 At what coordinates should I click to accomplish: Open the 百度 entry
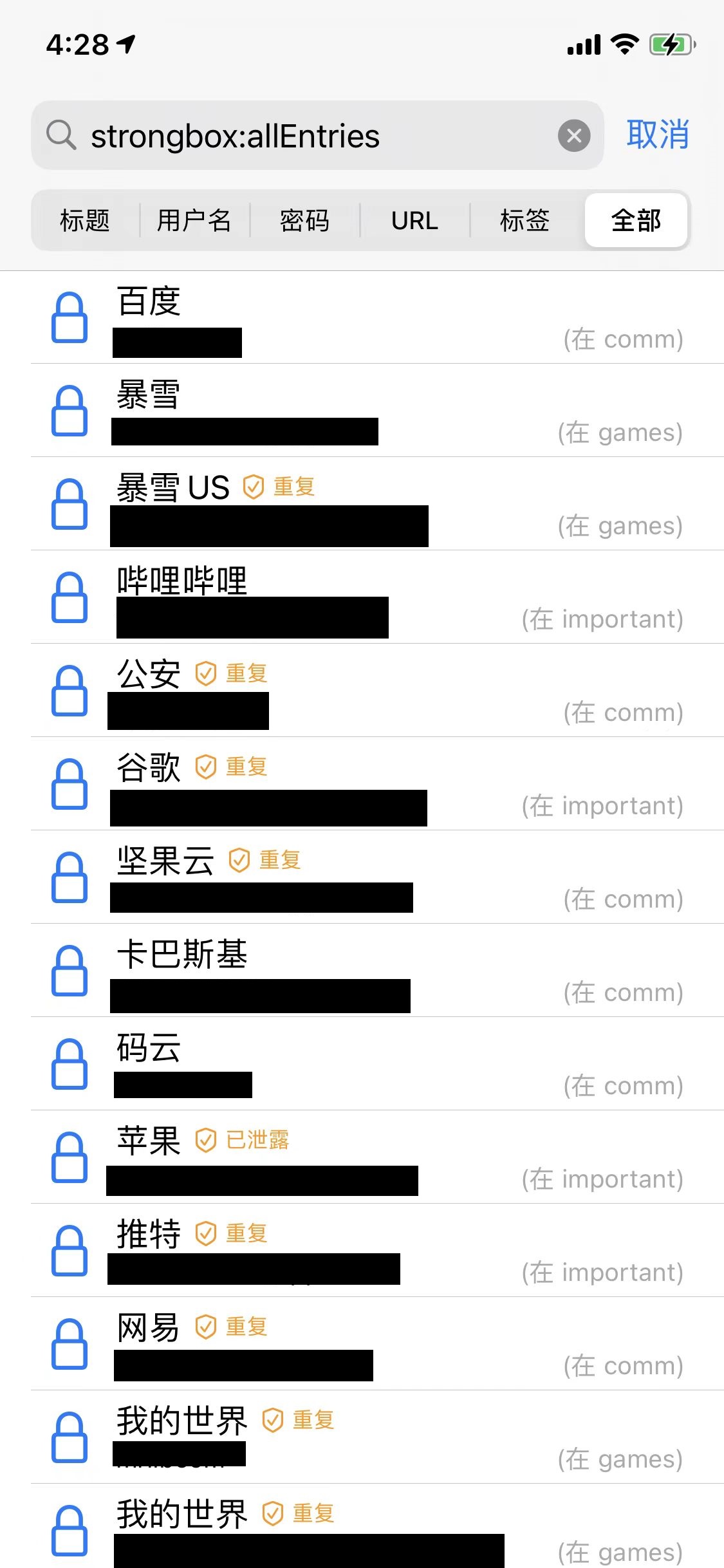click(377, 317)
